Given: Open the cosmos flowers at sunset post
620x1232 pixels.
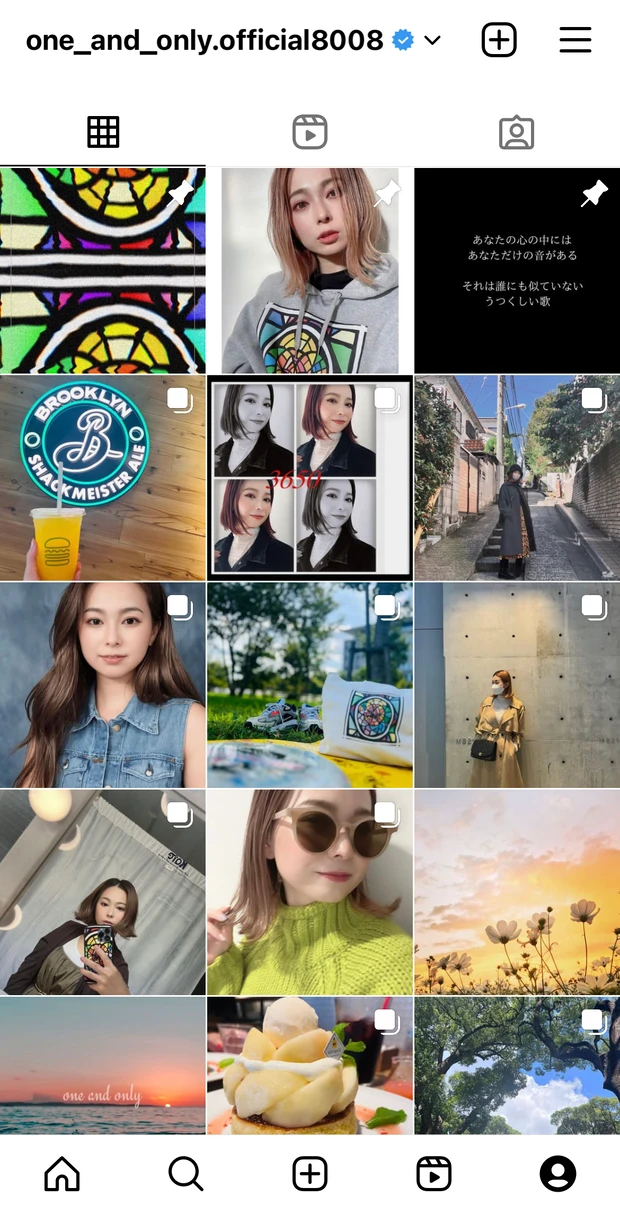Looking at the screenshot, I should [517, 892].
